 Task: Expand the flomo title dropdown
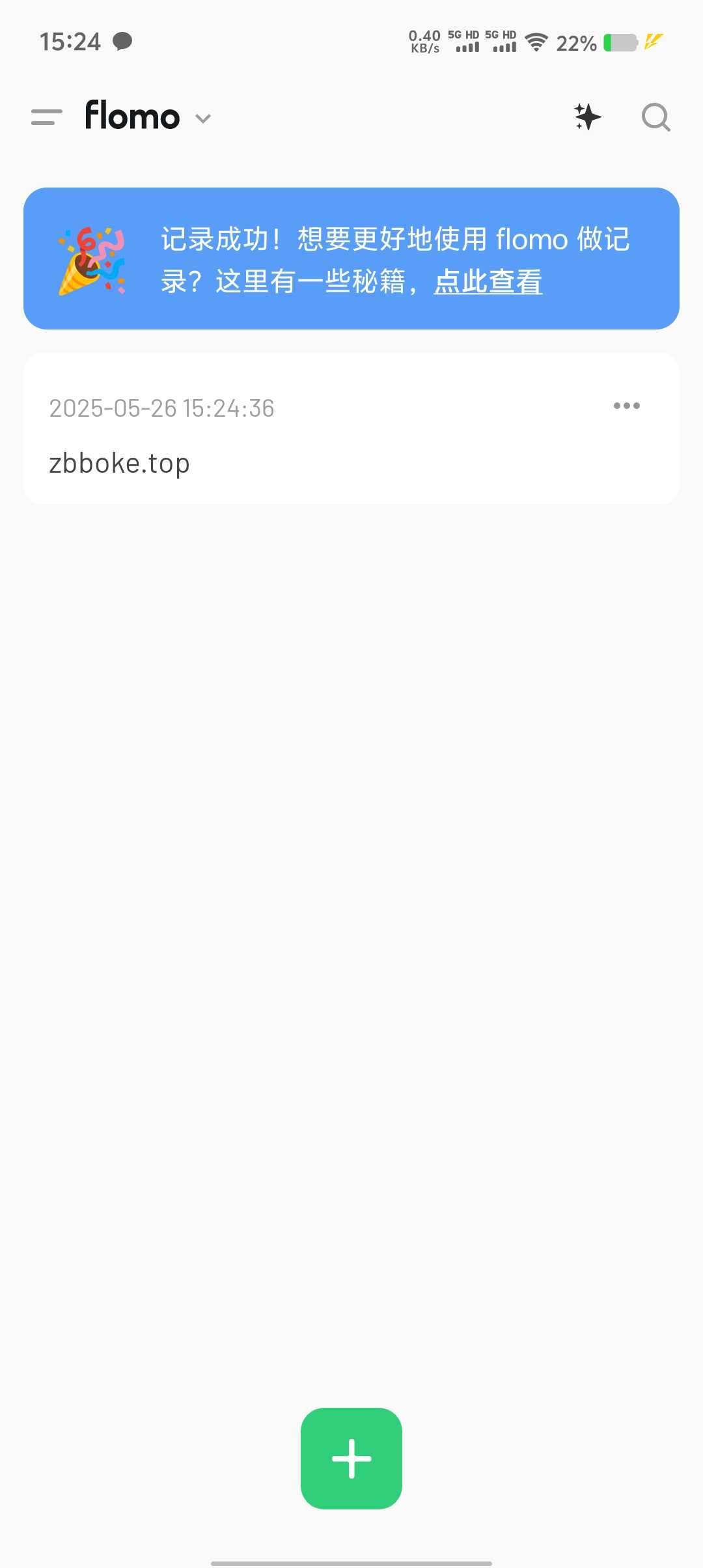(x=203, y=119)
